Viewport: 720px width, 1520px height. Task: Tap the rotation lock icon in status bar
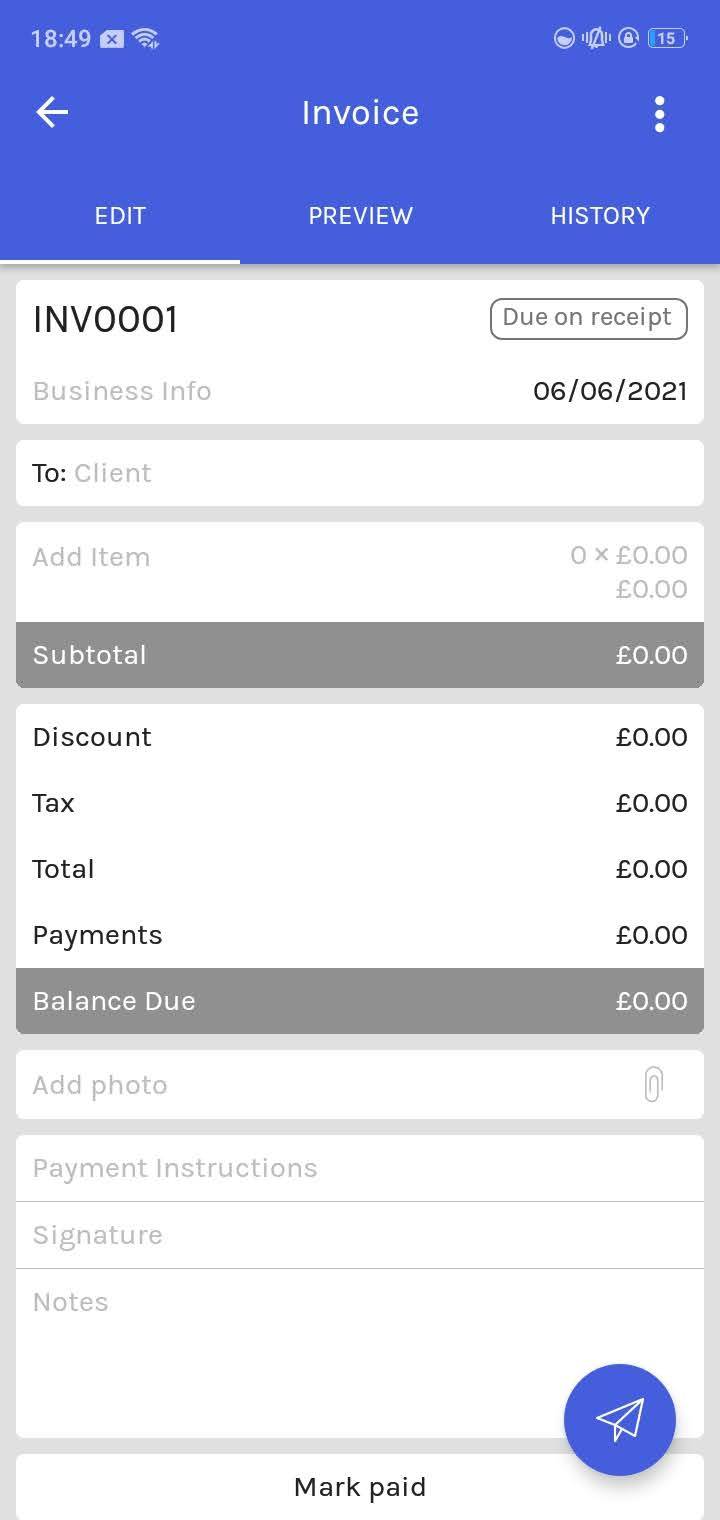pyautogui.click(x=627, y=38)
